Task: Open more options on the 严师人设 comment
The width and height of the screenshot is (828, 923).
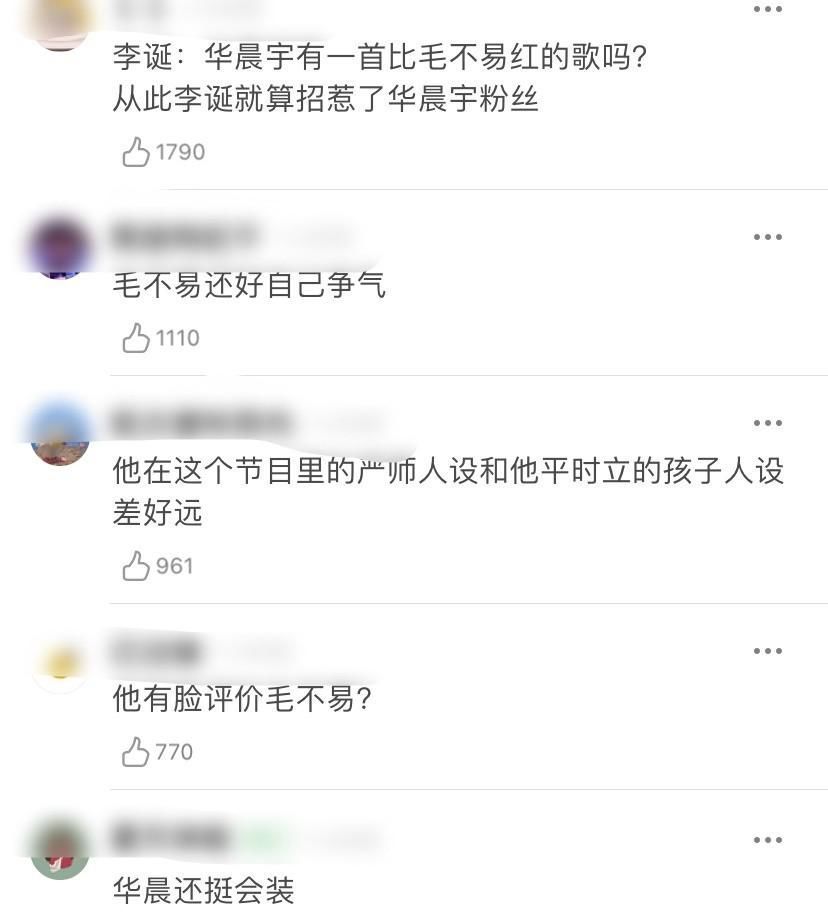Action: pos(767,423)
